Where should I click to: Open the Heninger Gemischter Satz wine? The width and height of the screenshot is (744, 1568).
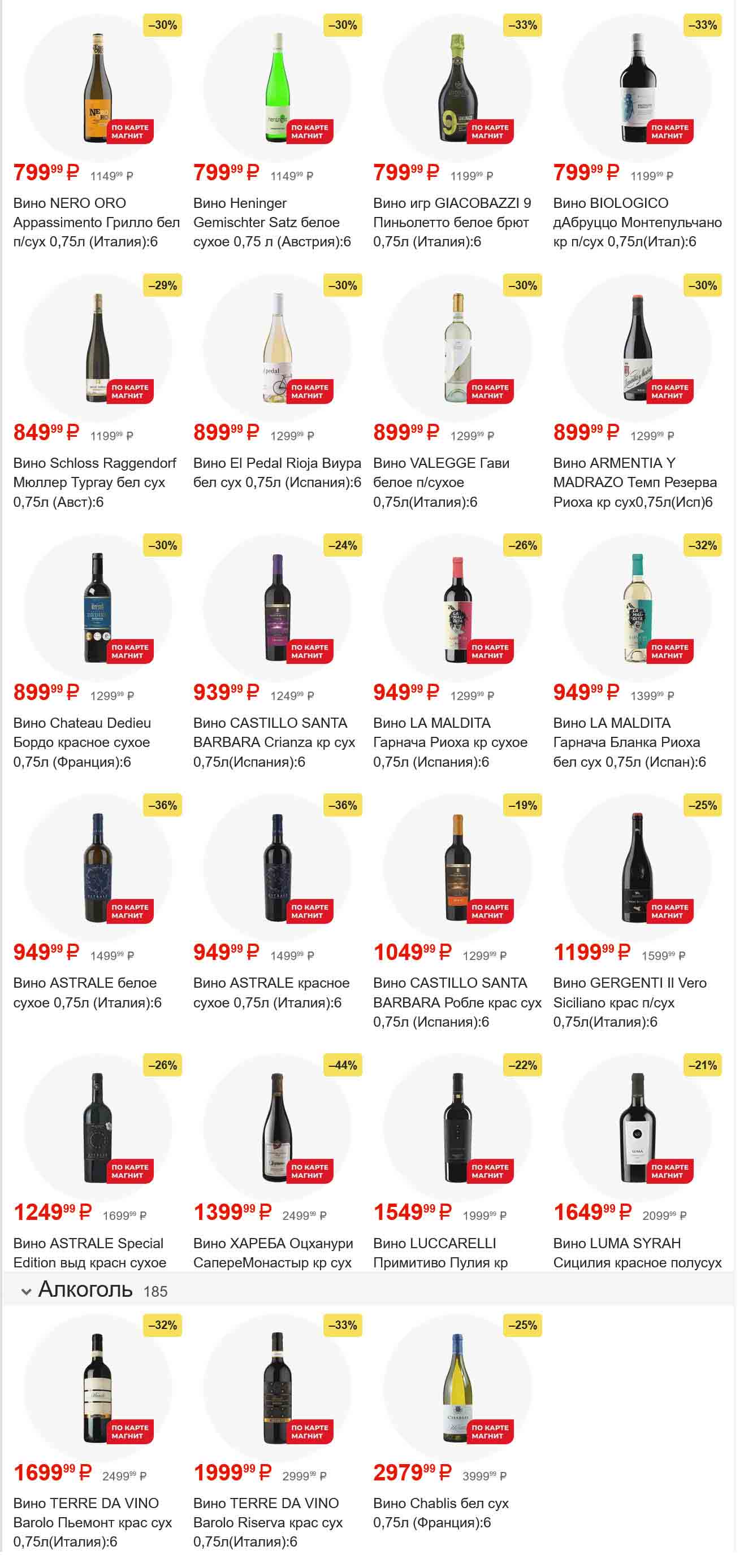271,222
